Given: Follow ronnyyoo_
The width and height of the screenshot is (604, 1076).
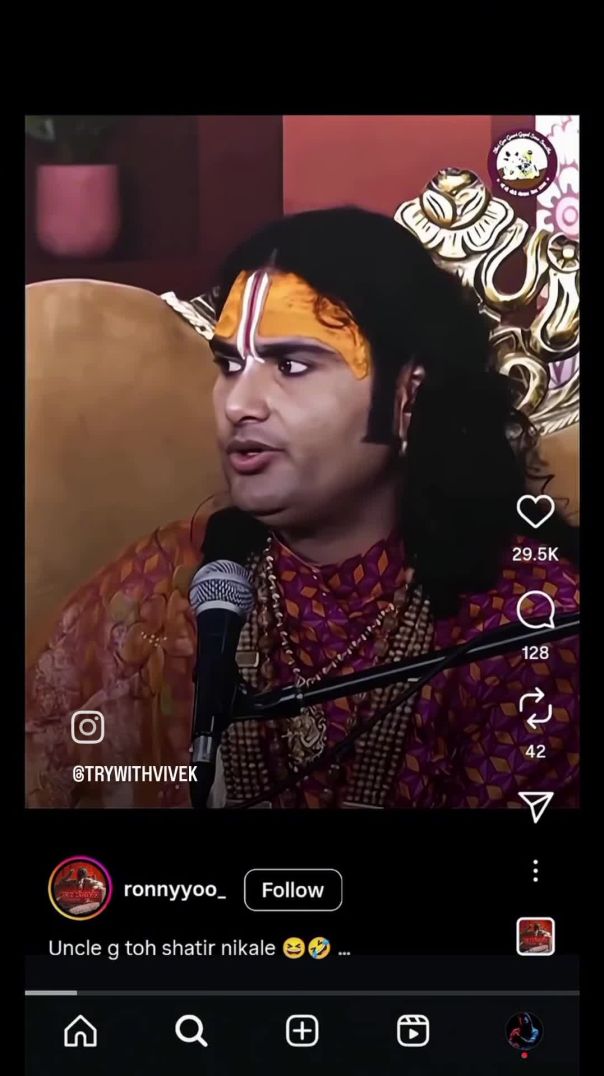Looking at the screenshot, I should [292, 890].
